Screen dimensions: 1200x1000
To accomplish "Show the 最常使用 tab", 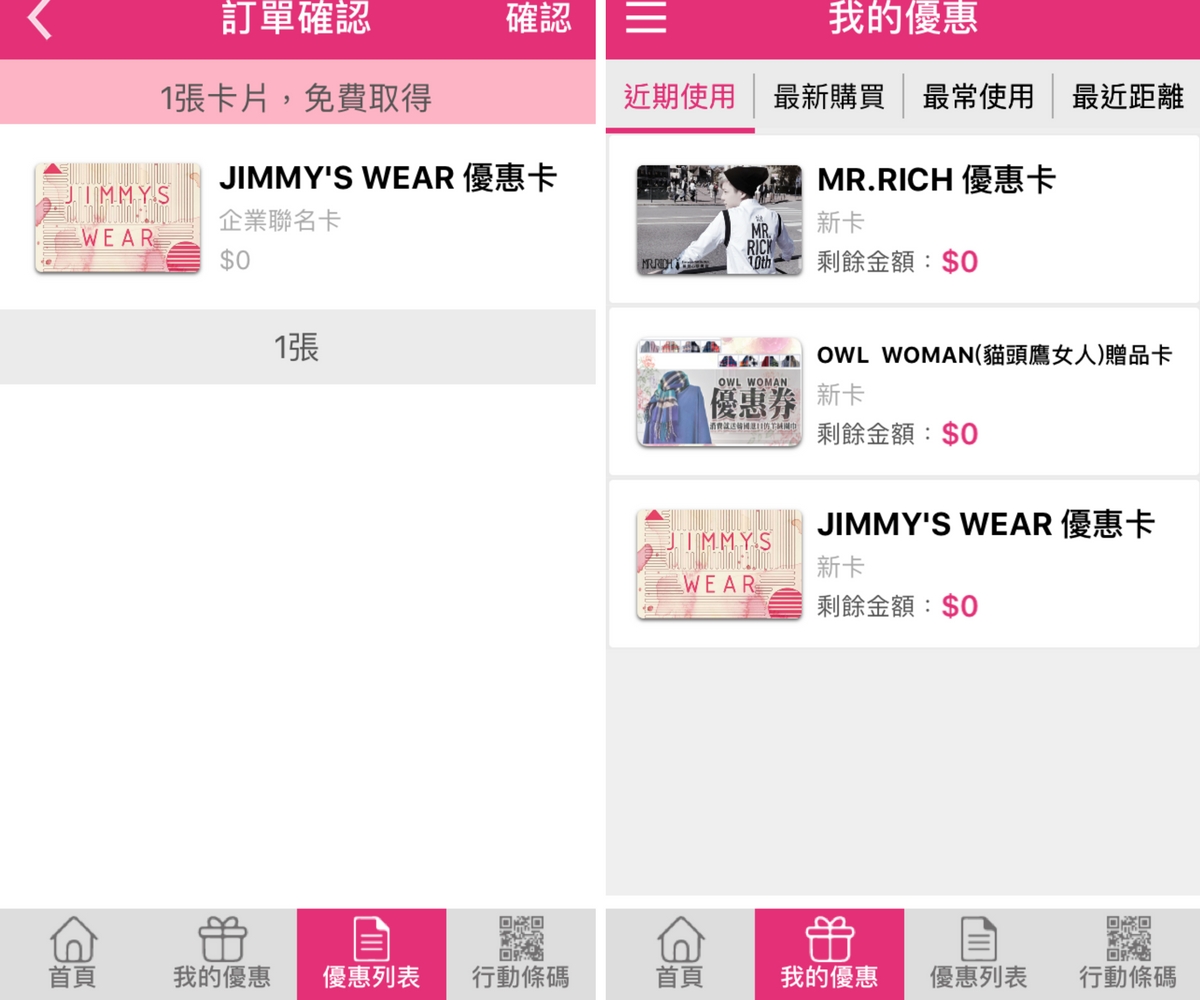I will [x=978, y=97].
